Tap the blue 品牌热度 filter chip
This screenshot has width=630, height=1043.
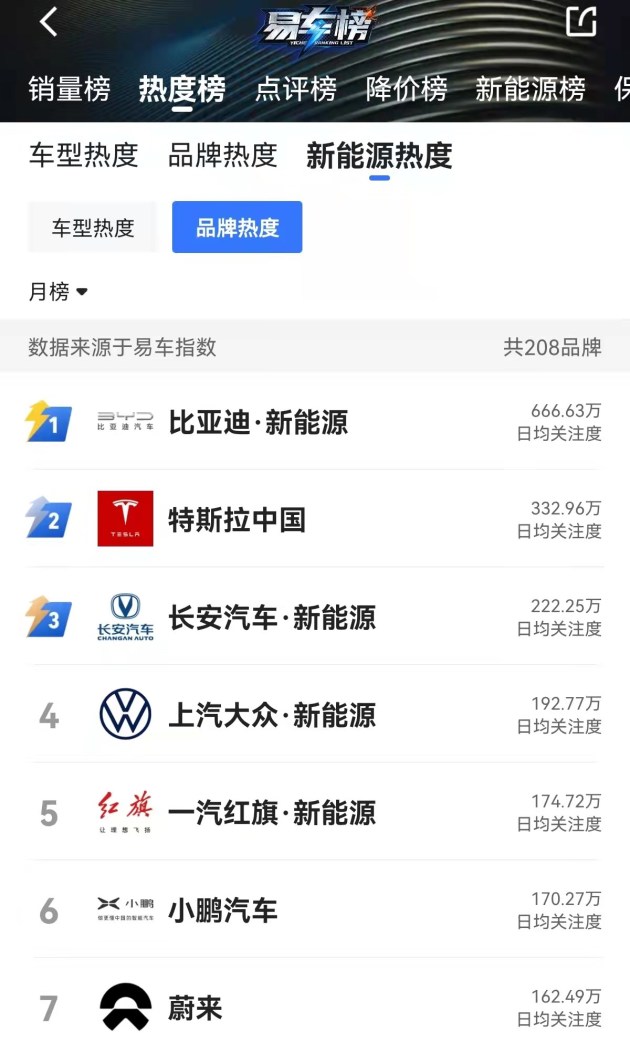click(x=237, y=228)
